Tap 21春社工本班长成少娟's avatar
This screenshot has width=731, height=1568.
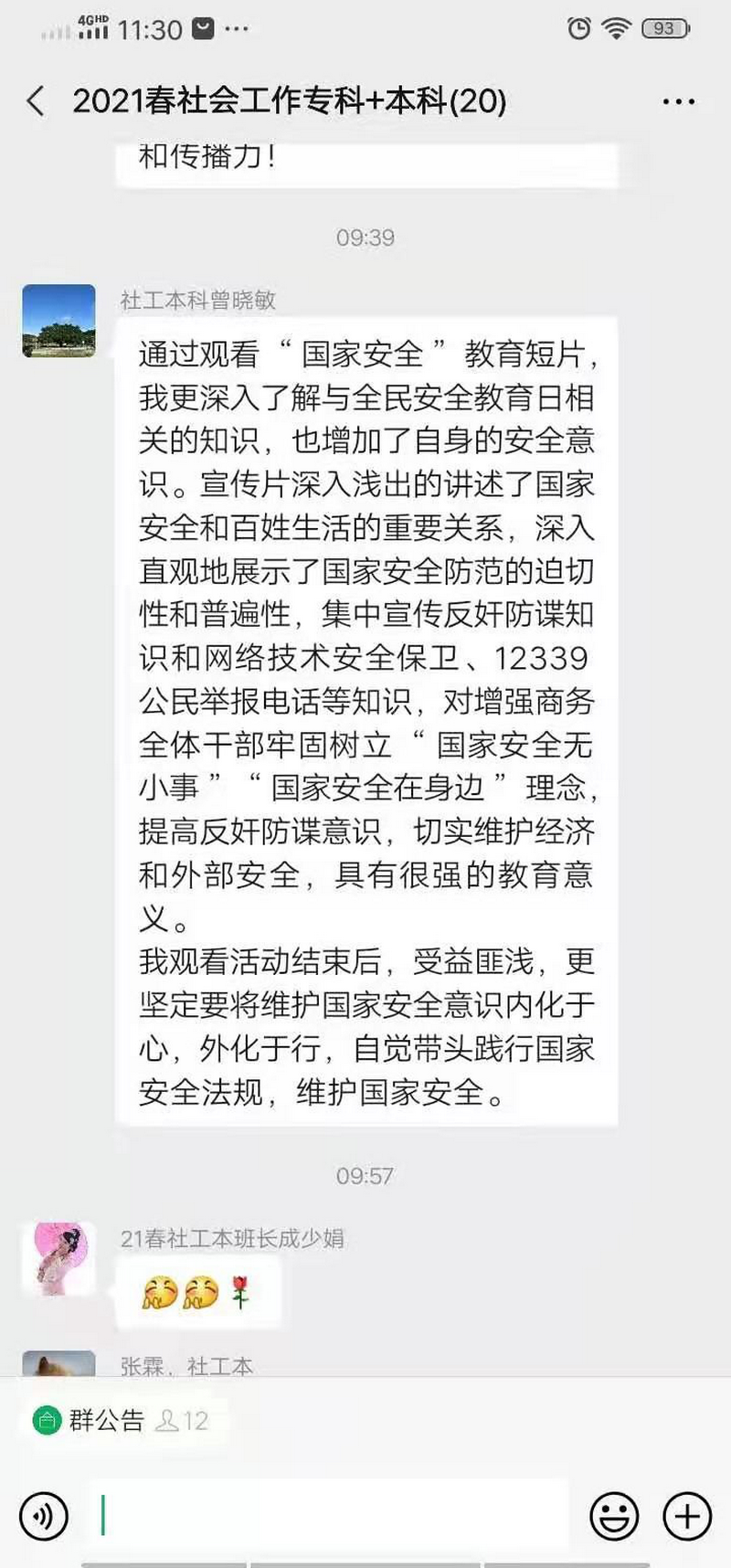tap(59, 1258)
